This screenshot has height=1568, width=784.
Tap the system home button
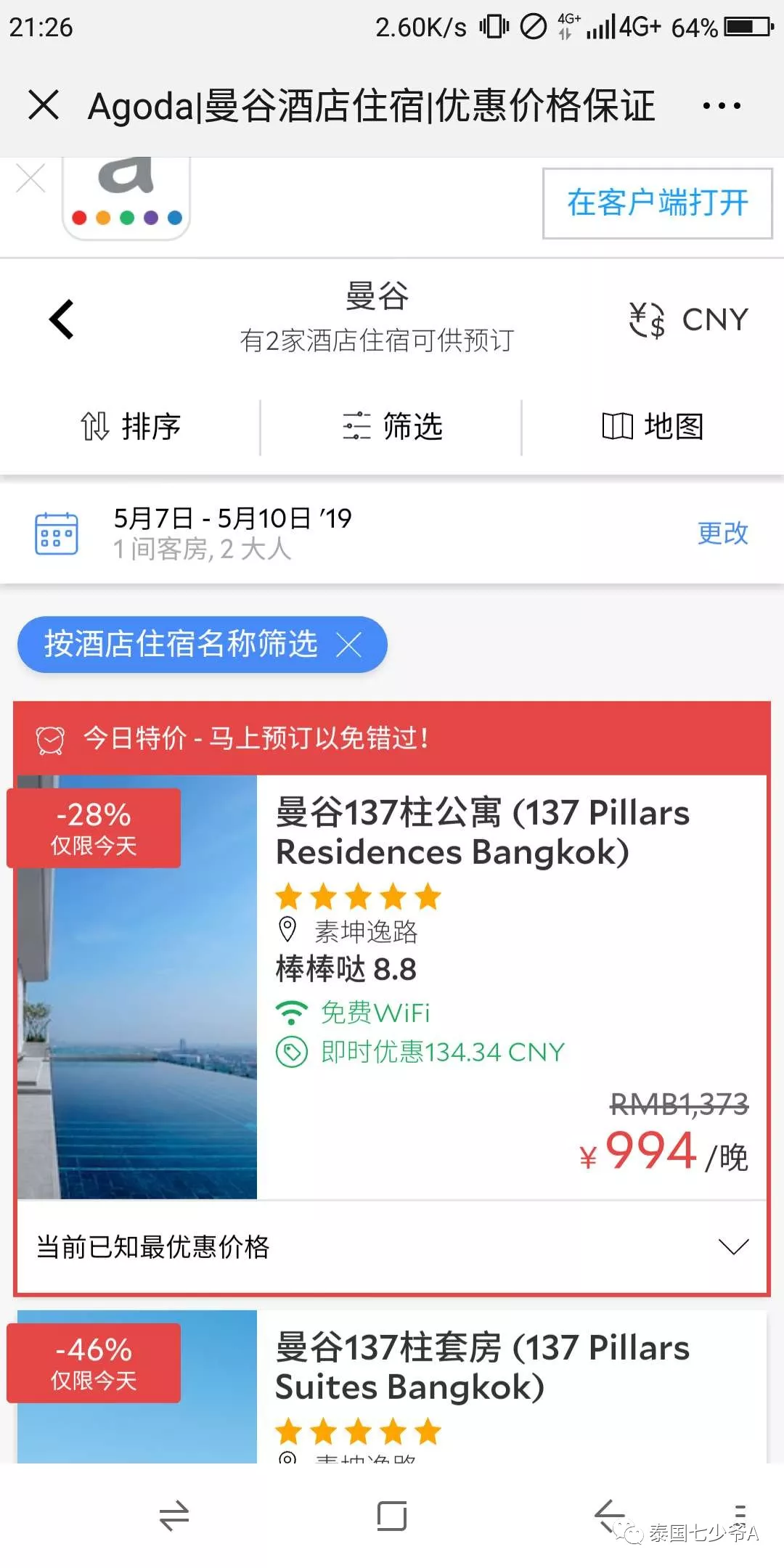[x=392, y=1516]
